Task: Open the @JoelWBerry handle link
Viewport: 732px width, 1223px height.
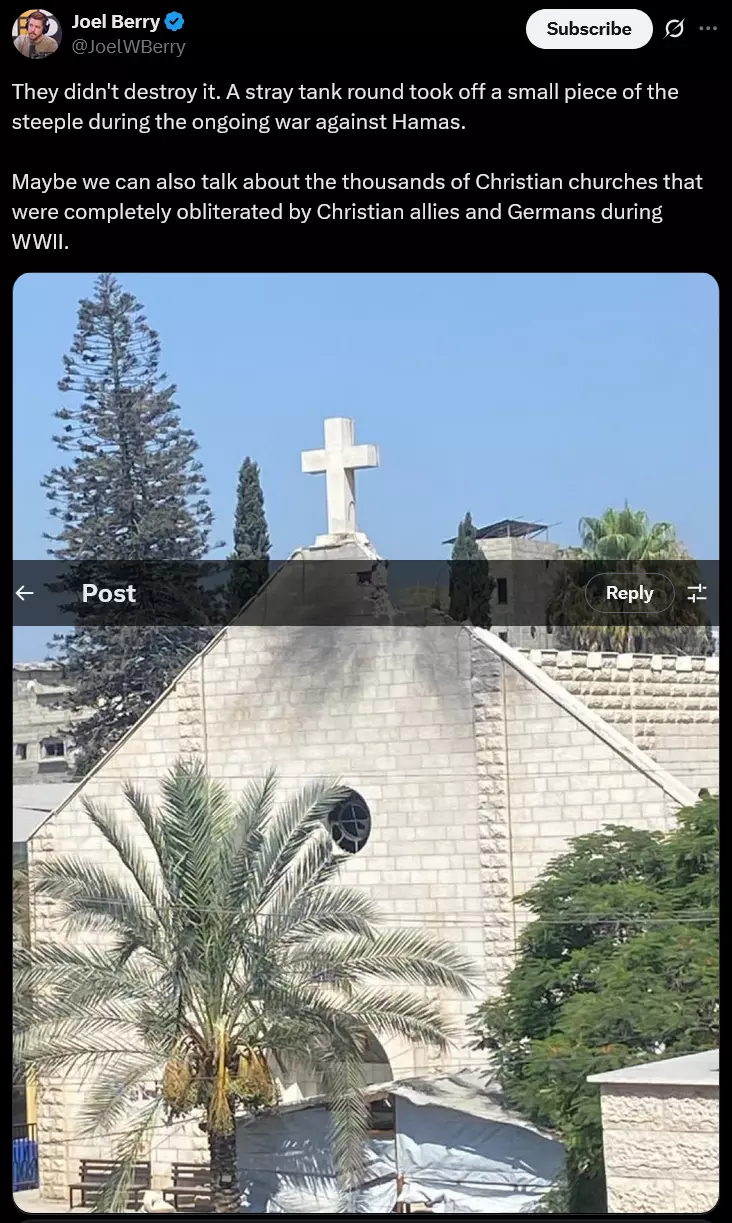Action: point(128,46)
